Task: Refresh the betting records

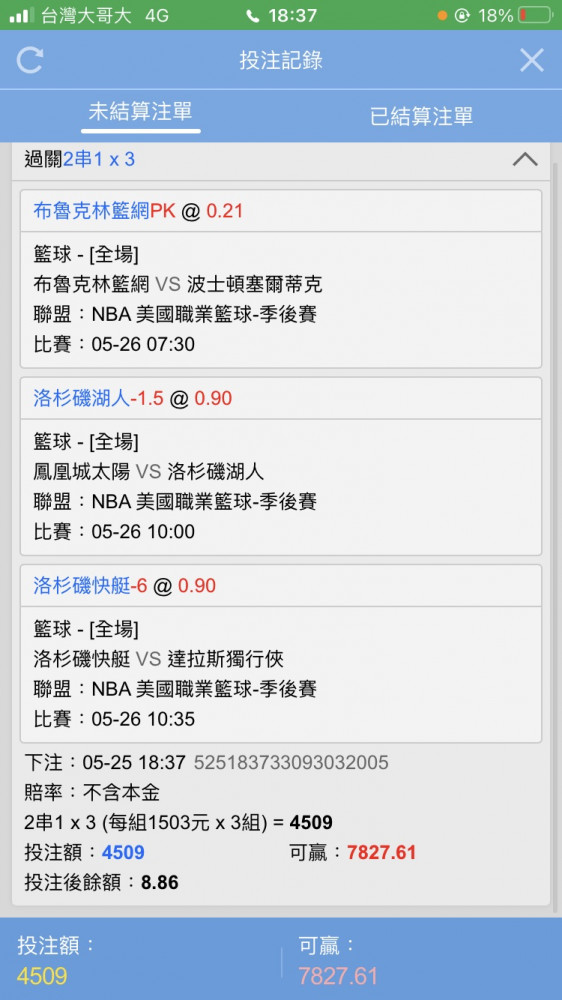Action: pyautogui.click(x=29, y=61)
